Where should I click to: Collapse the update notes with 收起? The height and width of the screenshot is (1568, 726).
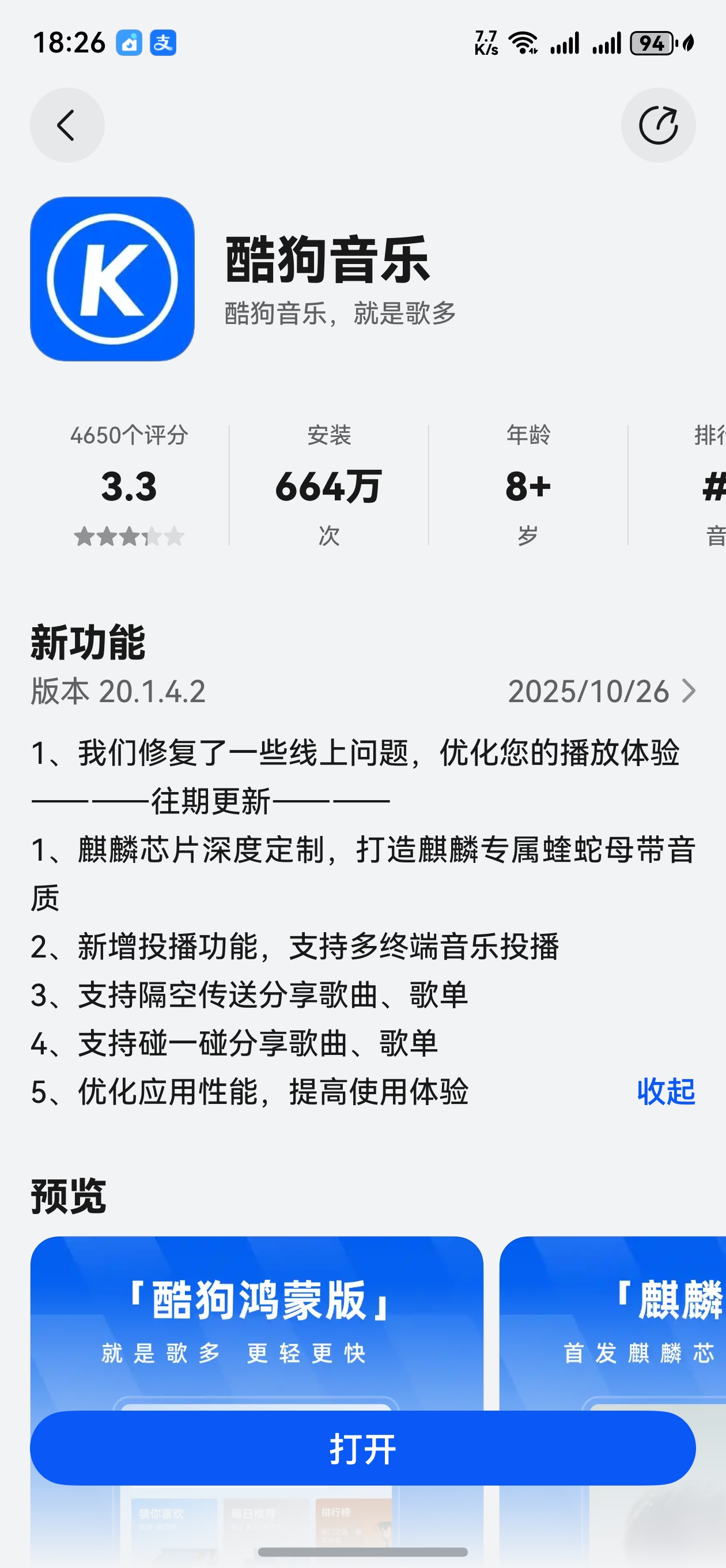click(665, 1091)
